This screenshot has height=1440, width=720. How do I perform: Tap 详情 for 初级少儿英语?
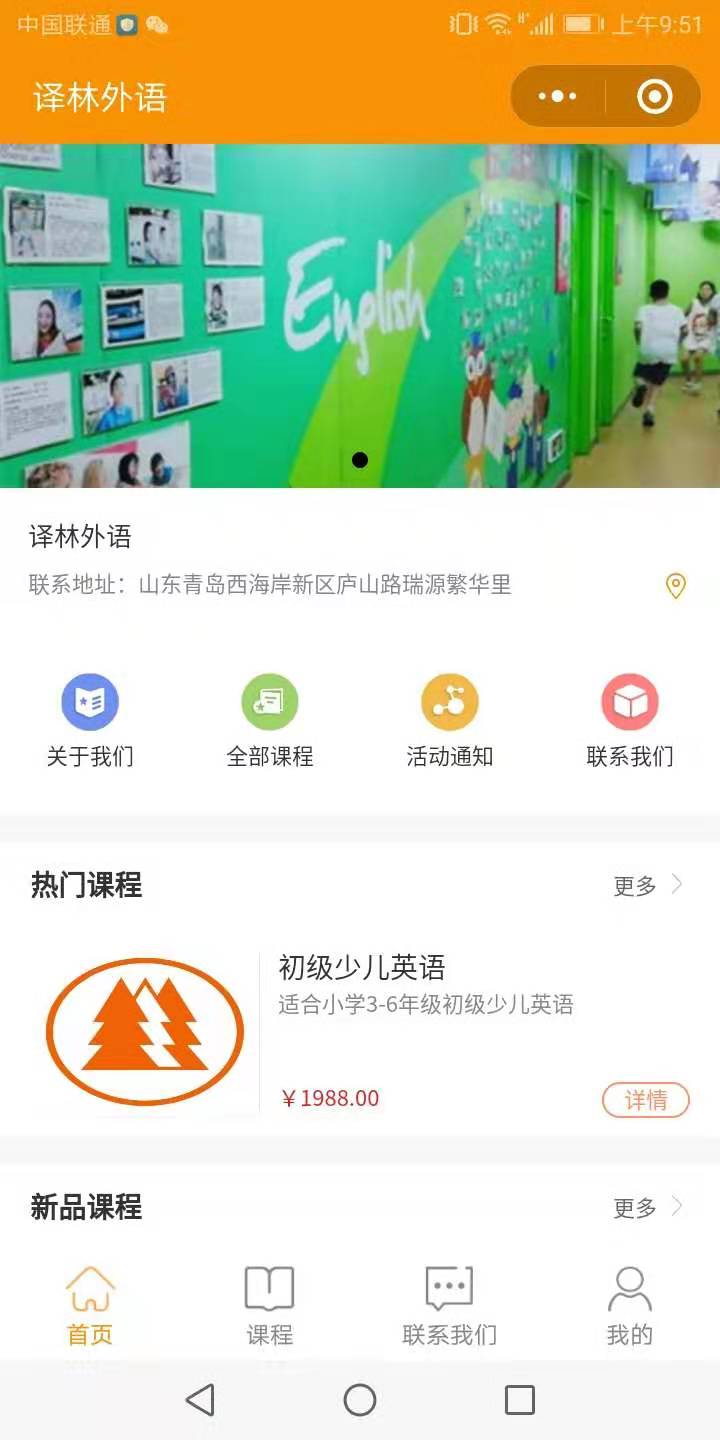646,1100
